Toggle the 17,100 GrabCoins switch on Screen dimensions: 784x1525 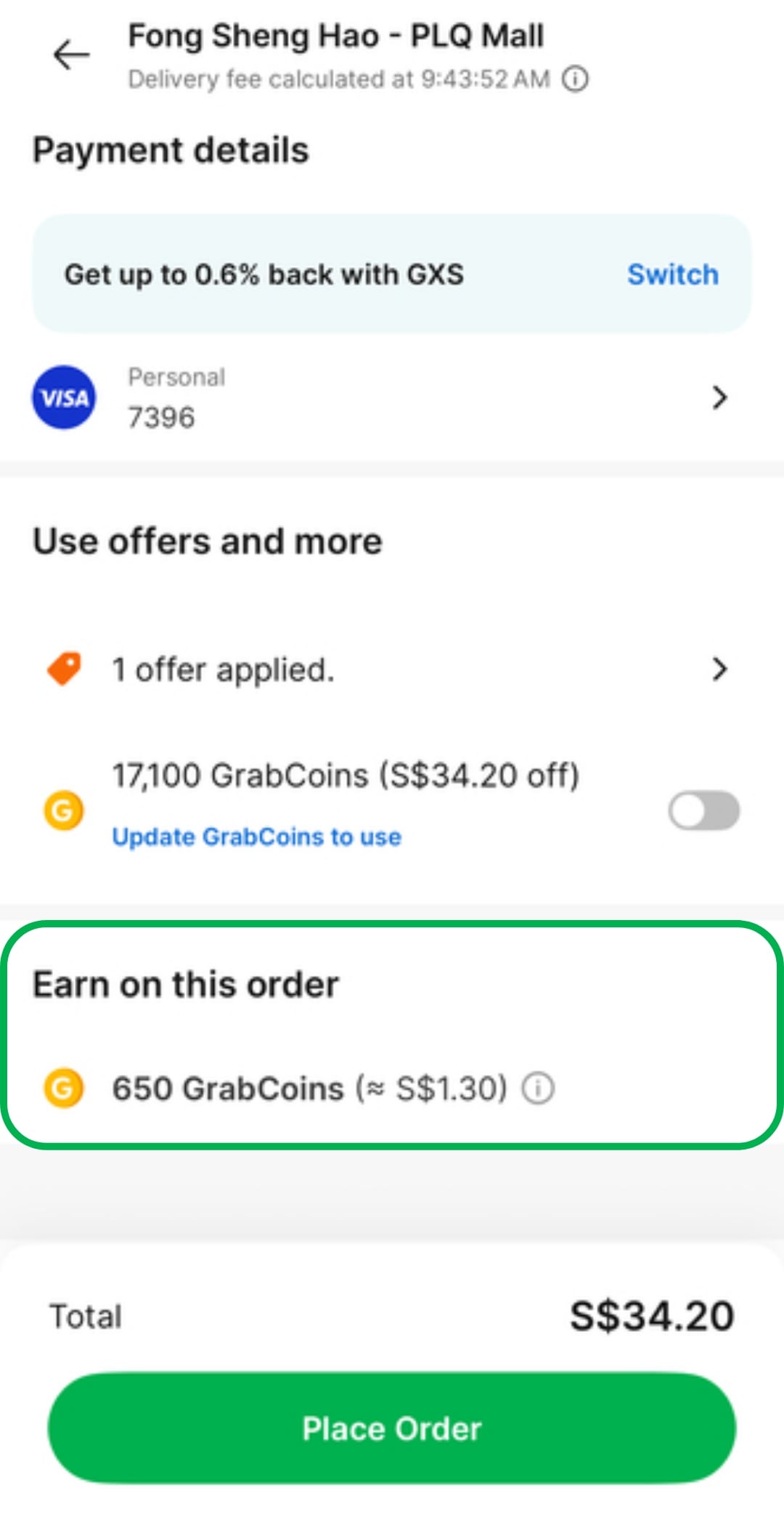tap(703, 810)
